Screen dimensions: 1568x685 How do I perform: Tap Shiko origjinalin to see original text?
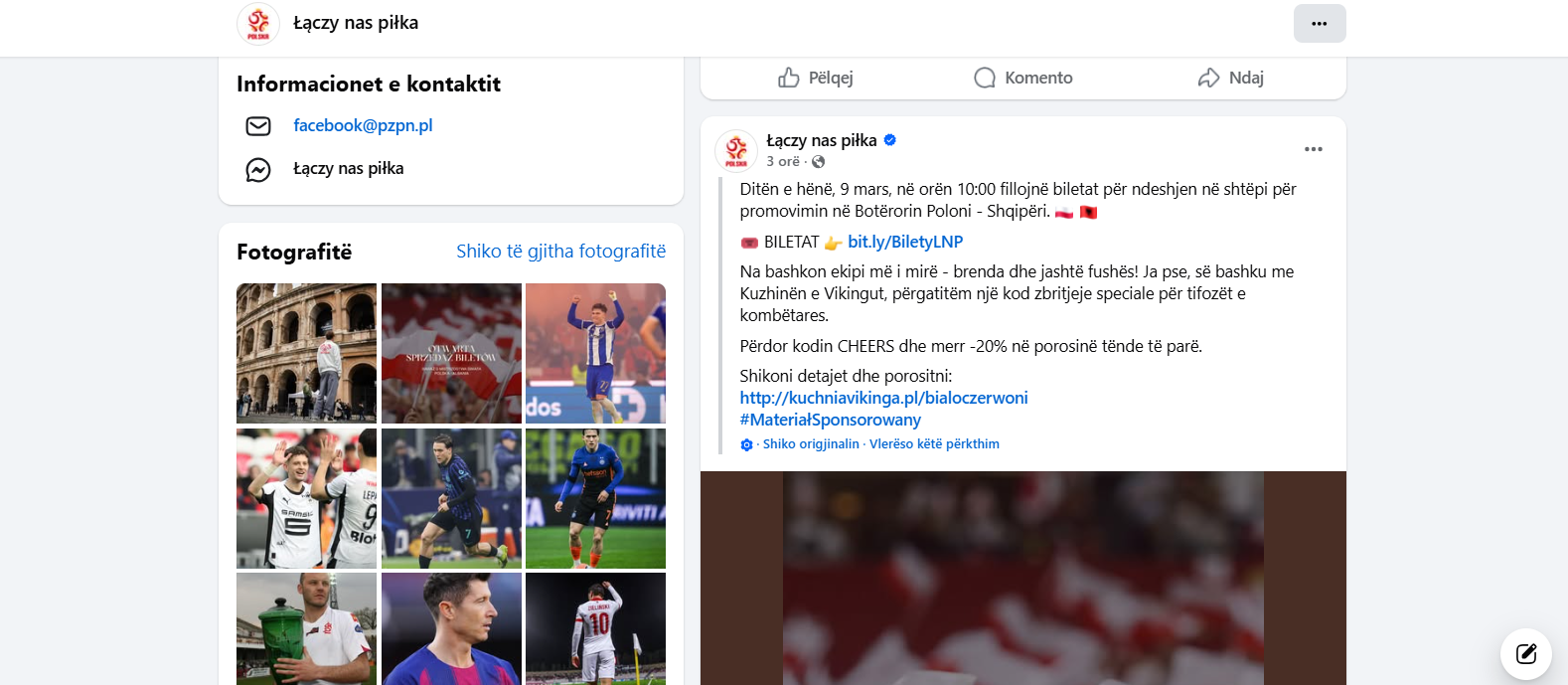tap(810, 444)
